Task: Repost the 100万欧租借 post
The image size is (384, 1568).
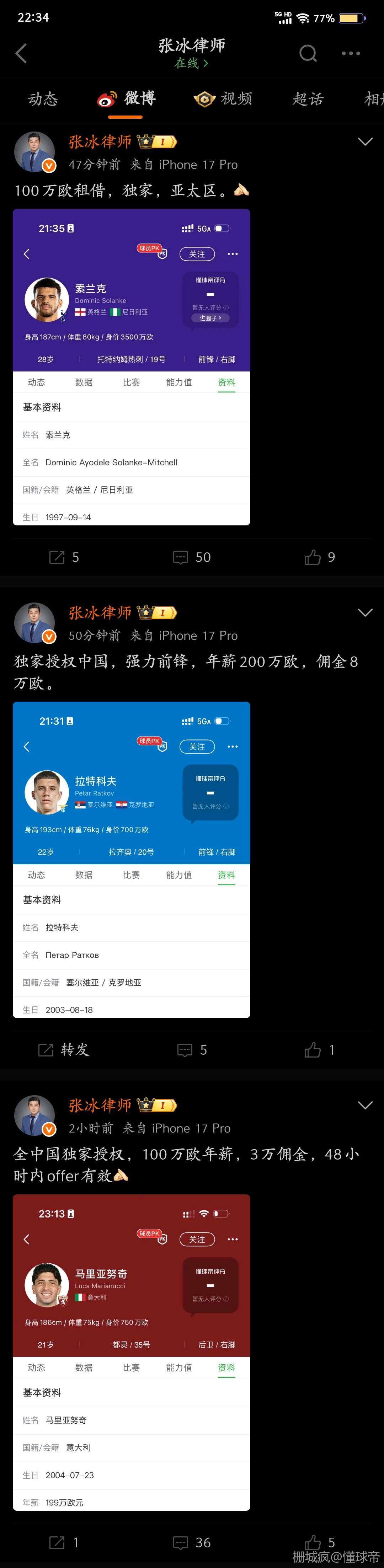Action: tap(64, 557)
